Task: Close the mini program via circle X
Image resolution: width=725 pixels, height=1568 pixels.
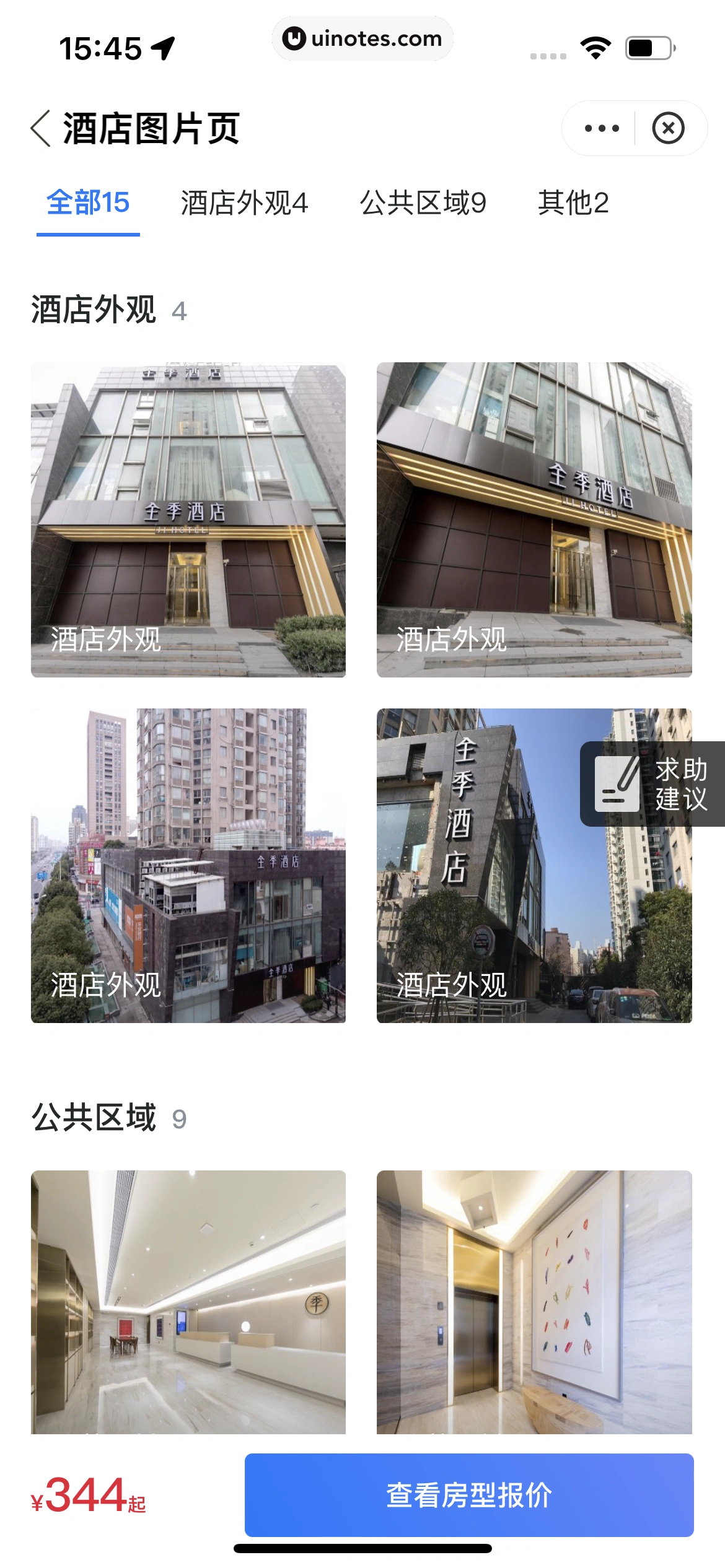Action: [668, 127]
